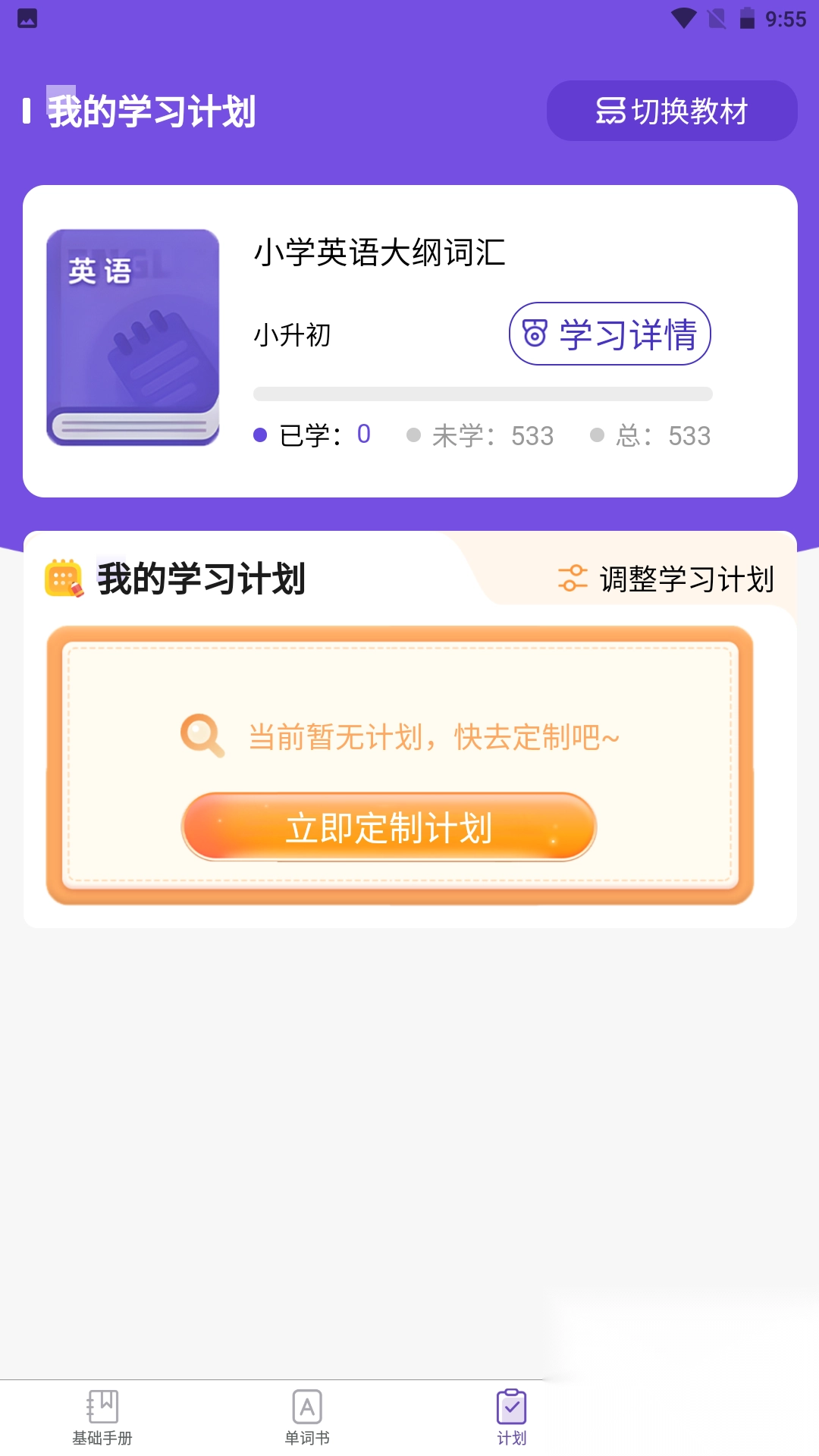Screen dimensions: 819x1456
Task: Go to the 单词书 tab
Action: pyautogui.click(x=307, y=1417)
